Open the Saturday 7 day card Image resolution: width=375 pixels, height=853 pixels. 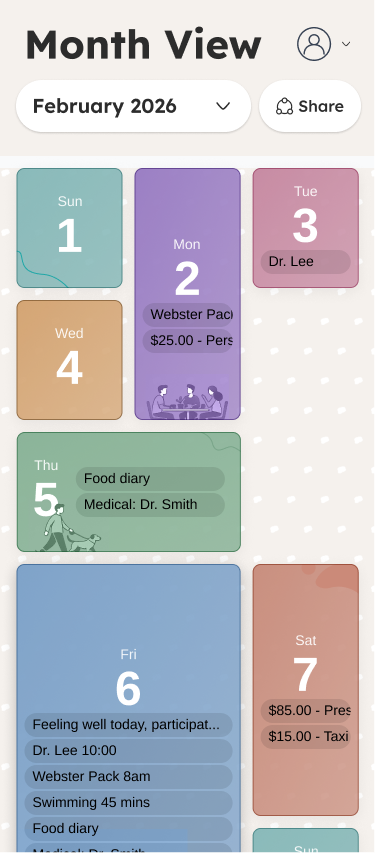[306, 690]
